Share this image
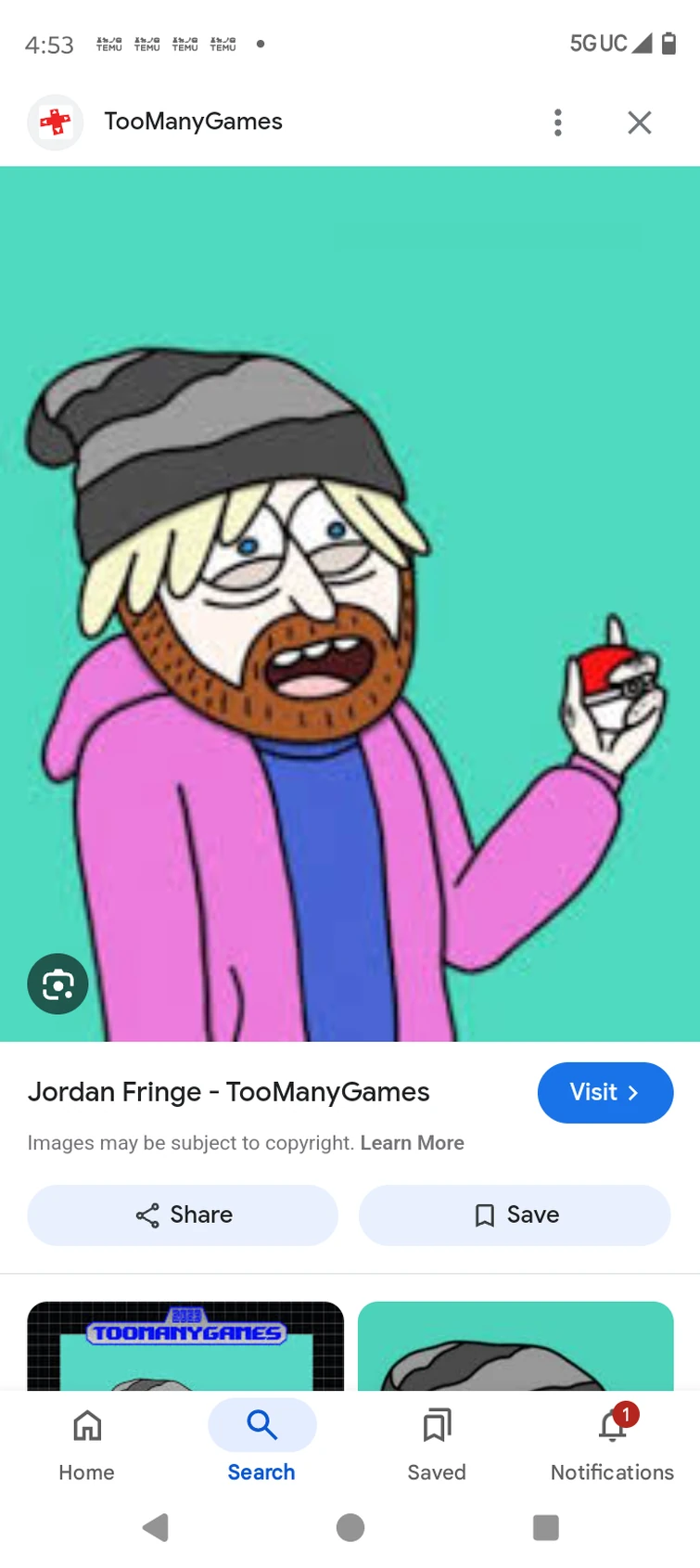 (183, 1215)
